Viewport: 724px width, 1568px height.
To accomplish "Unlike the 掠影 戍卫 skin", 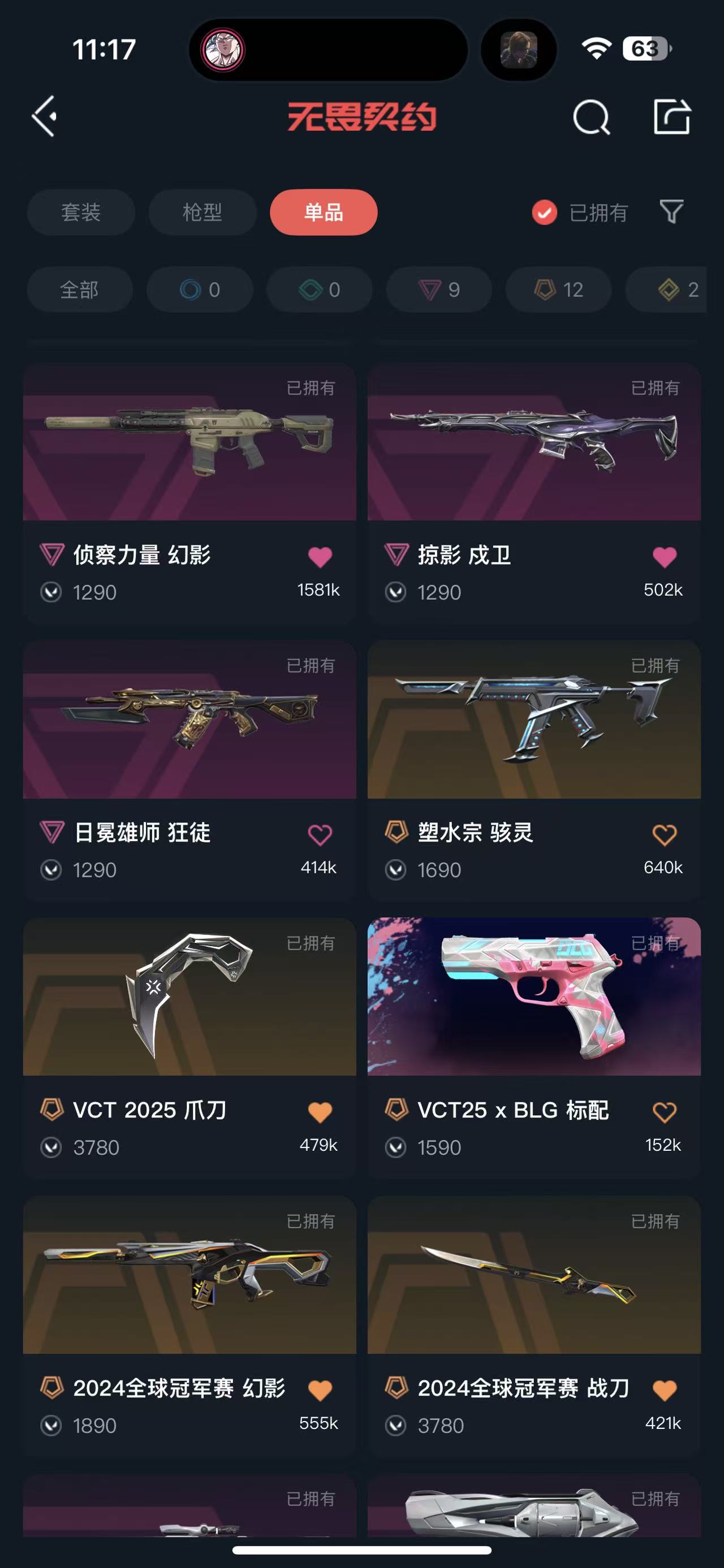I will pyautogui.click(x=664, y=556).
